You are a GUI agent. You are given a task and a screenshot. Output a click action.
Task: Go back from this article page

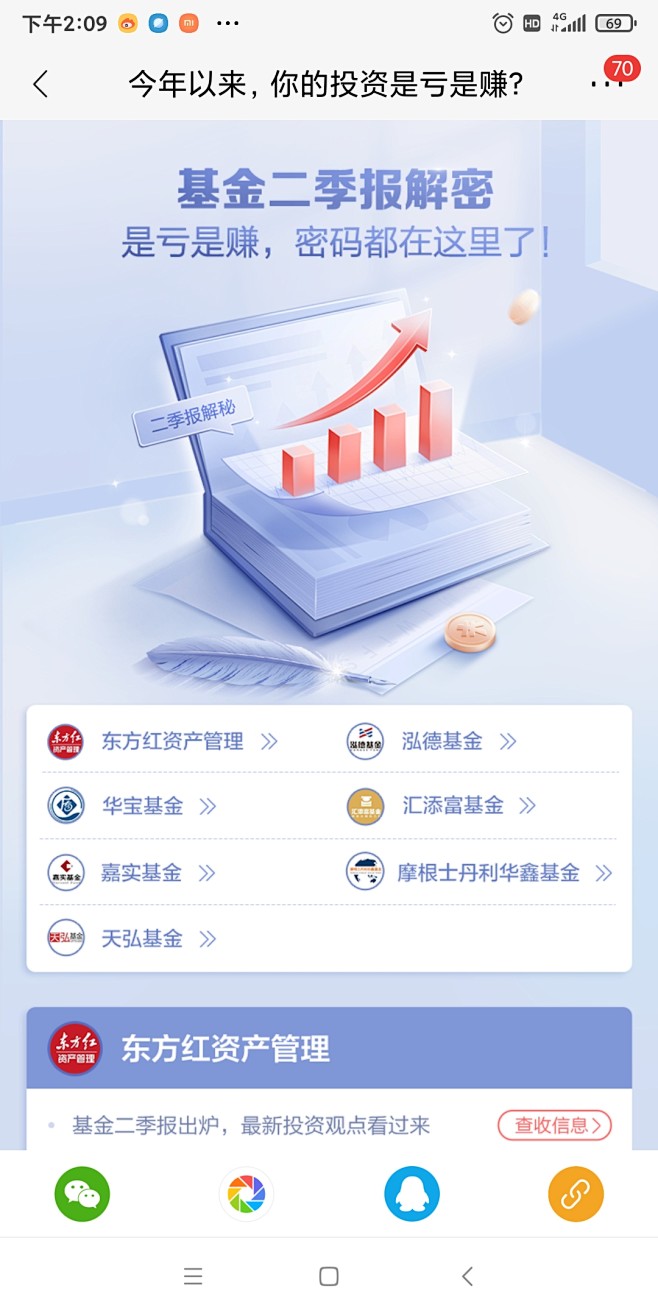click(x=40, y=84)
